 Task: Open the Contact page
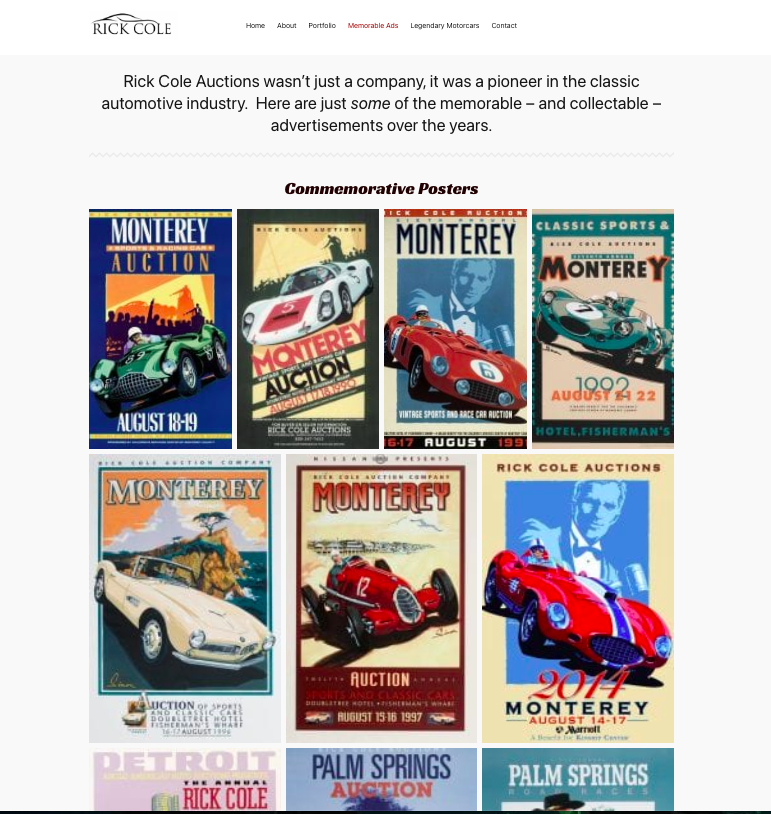click(504, 26)
